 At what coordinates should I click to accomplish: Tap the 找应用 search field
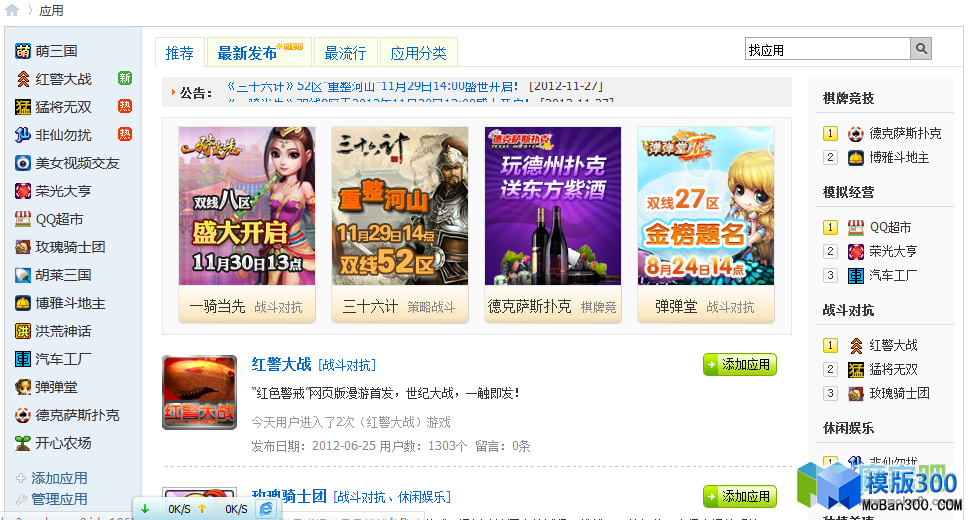(827, 49)
